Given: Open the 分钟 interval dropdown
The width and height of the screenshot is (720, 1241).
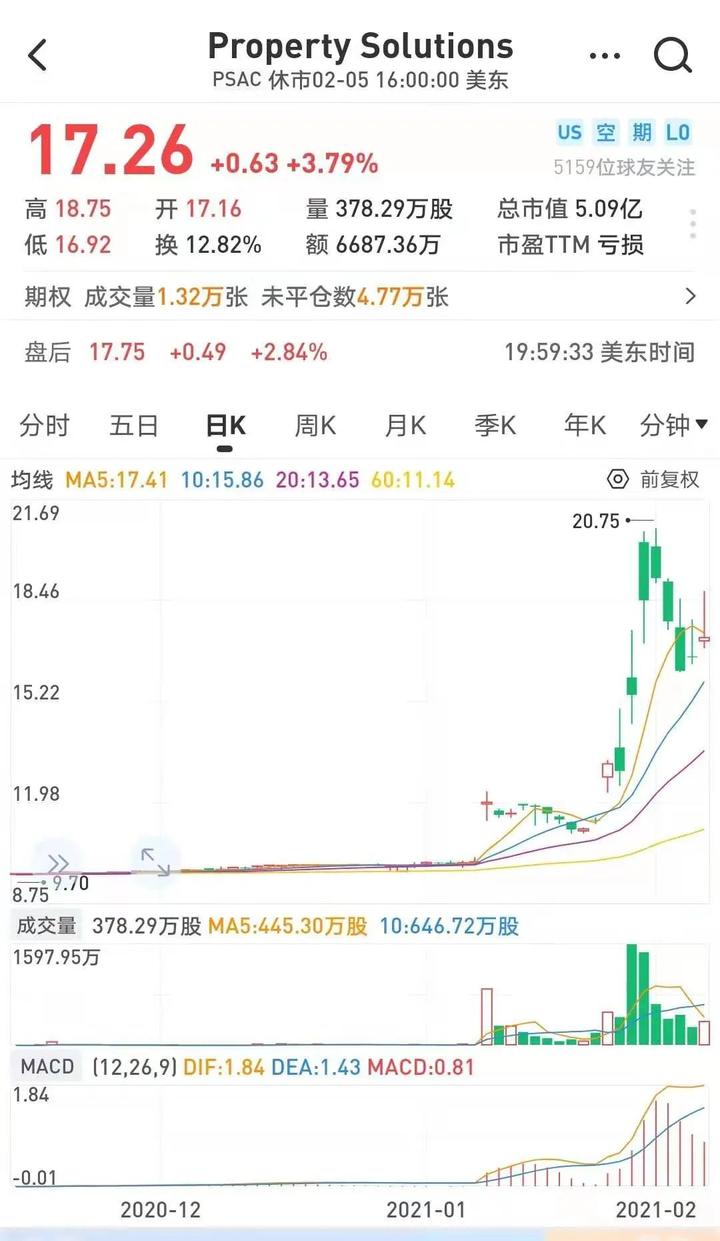Looking at the screenshot, I should [673, 426].
